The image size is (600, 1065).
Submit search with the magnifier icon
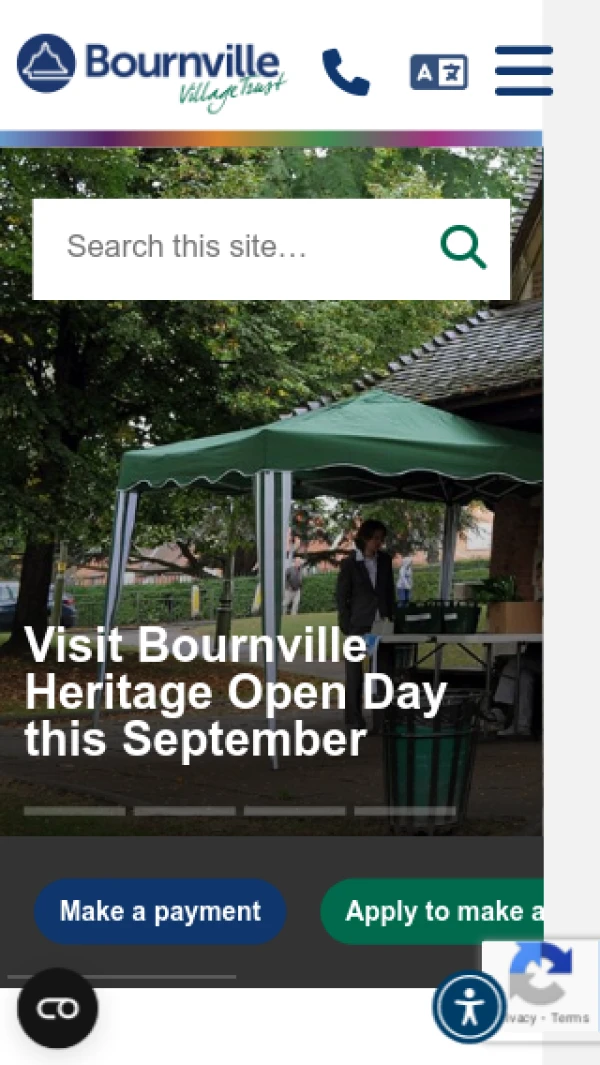[463, 248]
